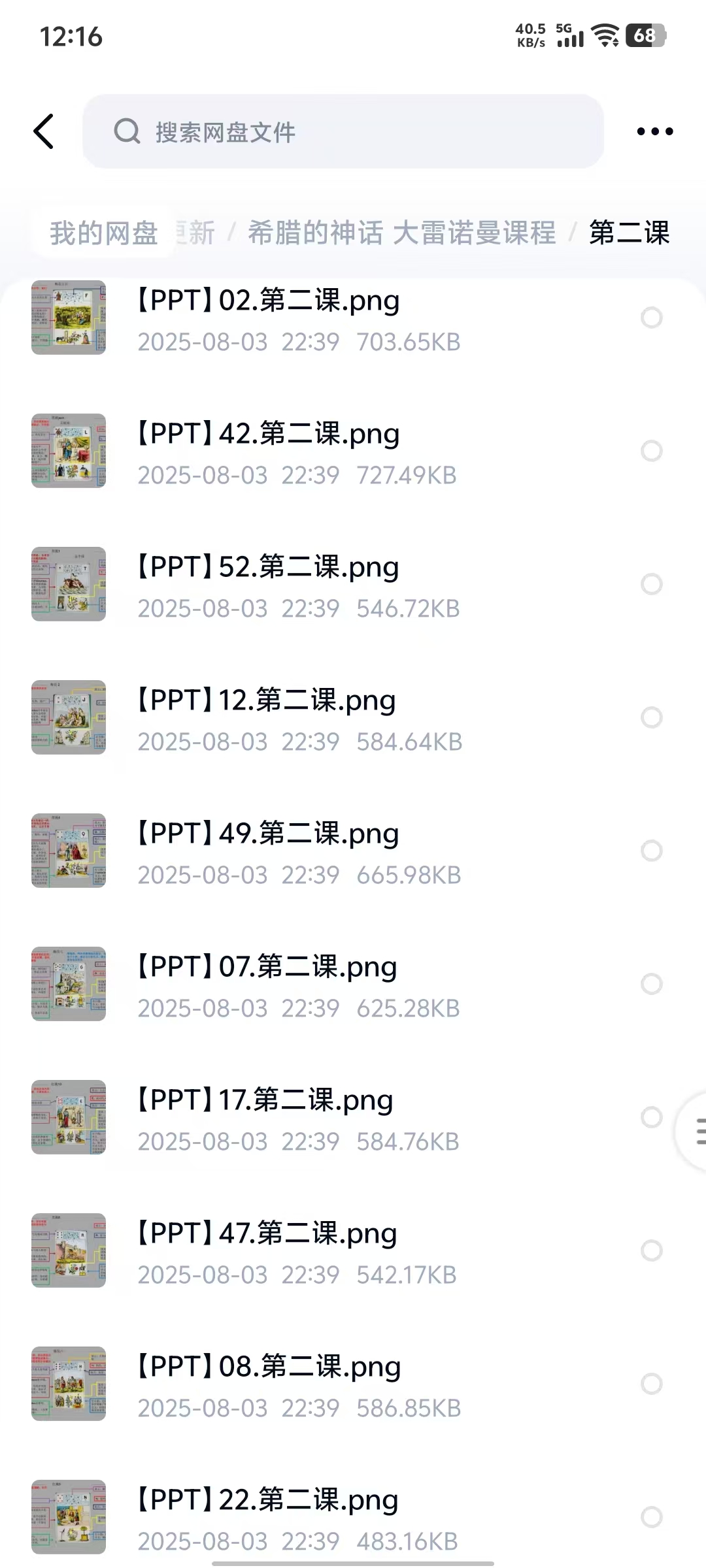The image size is (706, 1568).
Task: Open the three-dot overflow menu
Action: pyautogui.click(x=654, y=131)
